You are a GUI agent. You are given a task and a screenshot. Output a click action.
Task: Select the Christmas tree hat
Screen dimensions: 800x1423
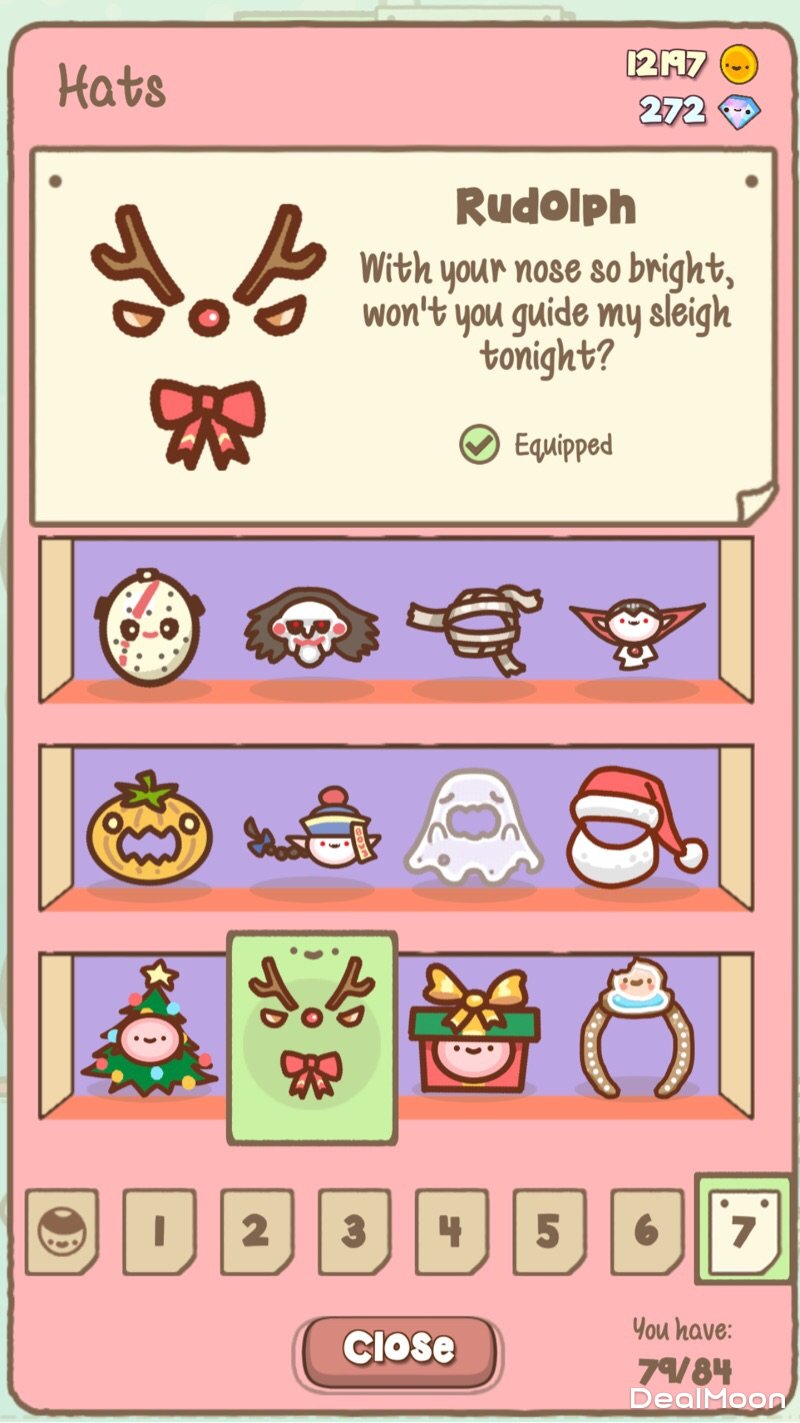pos(150,1030)
